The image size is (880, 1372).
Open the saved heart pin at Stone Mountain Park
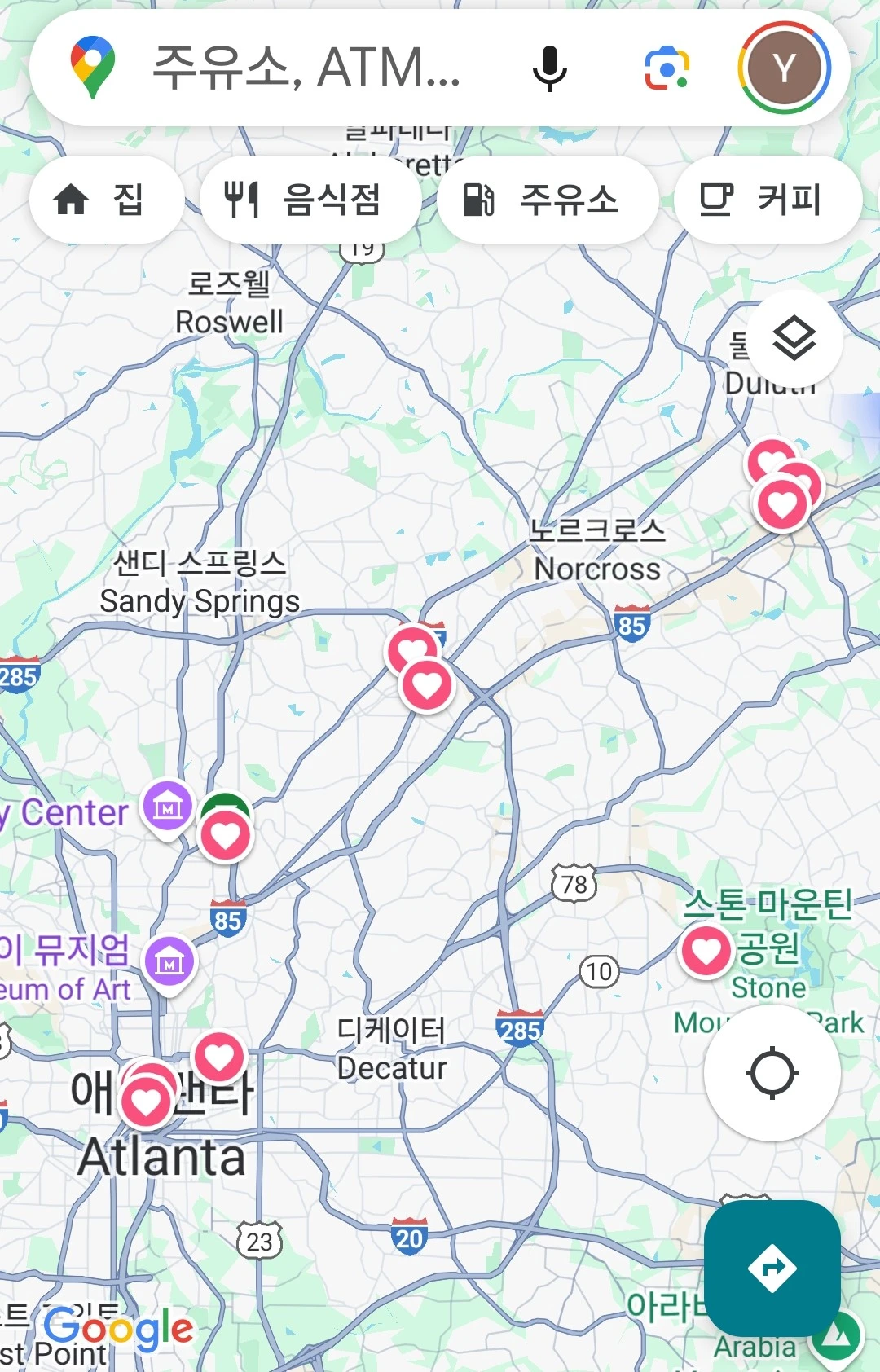(706, 952)
